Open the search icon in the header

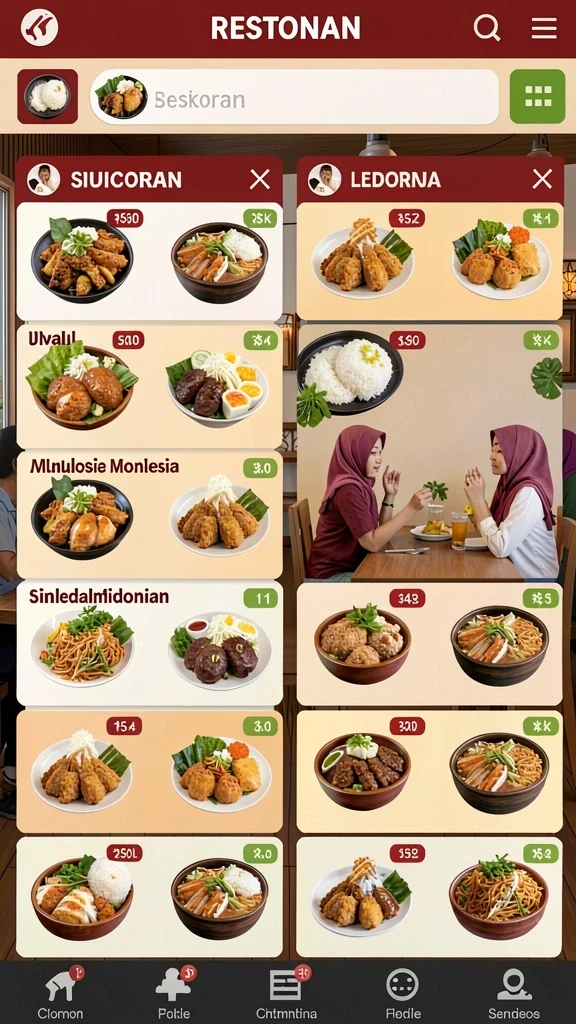pyautogui.click(x=487, y=28)
